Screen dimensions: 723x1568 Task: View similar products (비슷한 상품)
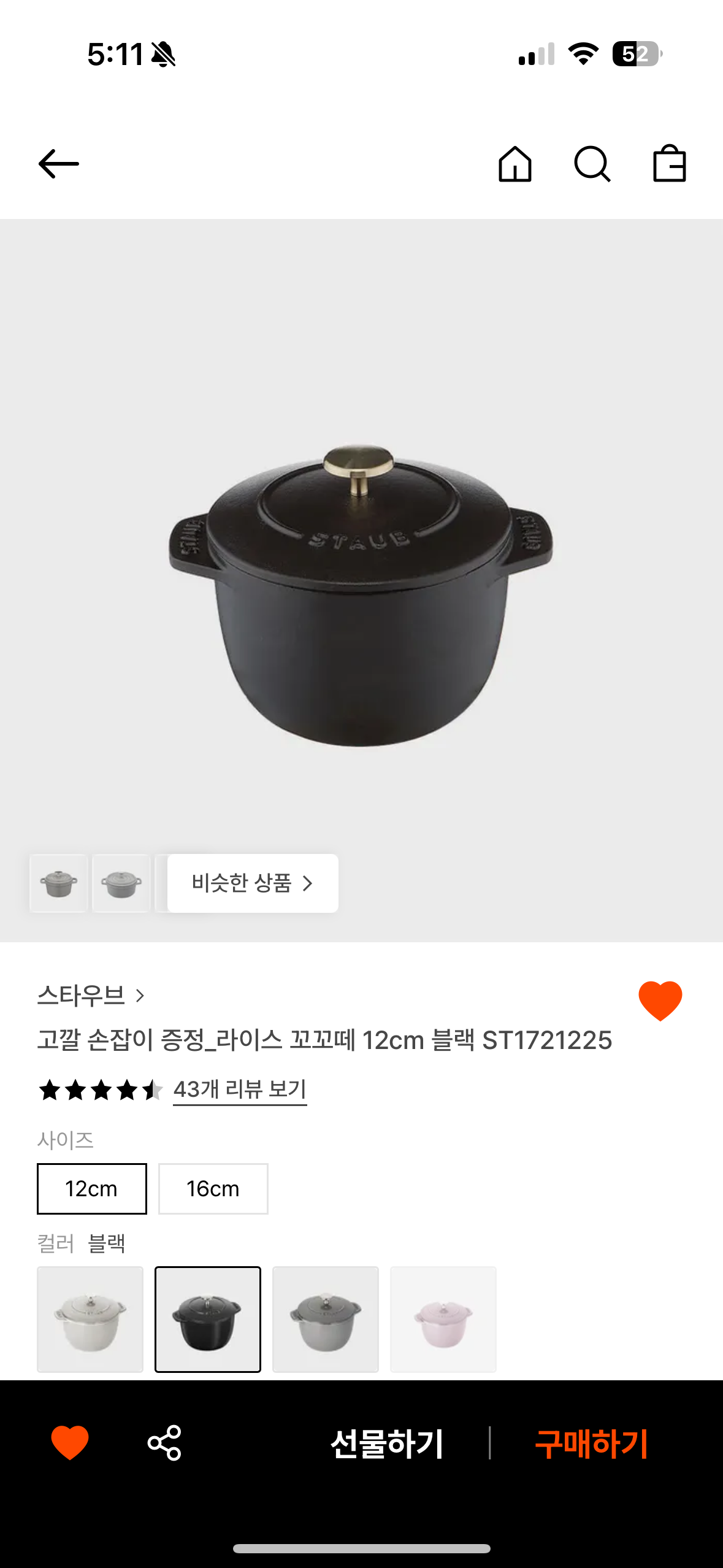(x=252, y=883)
